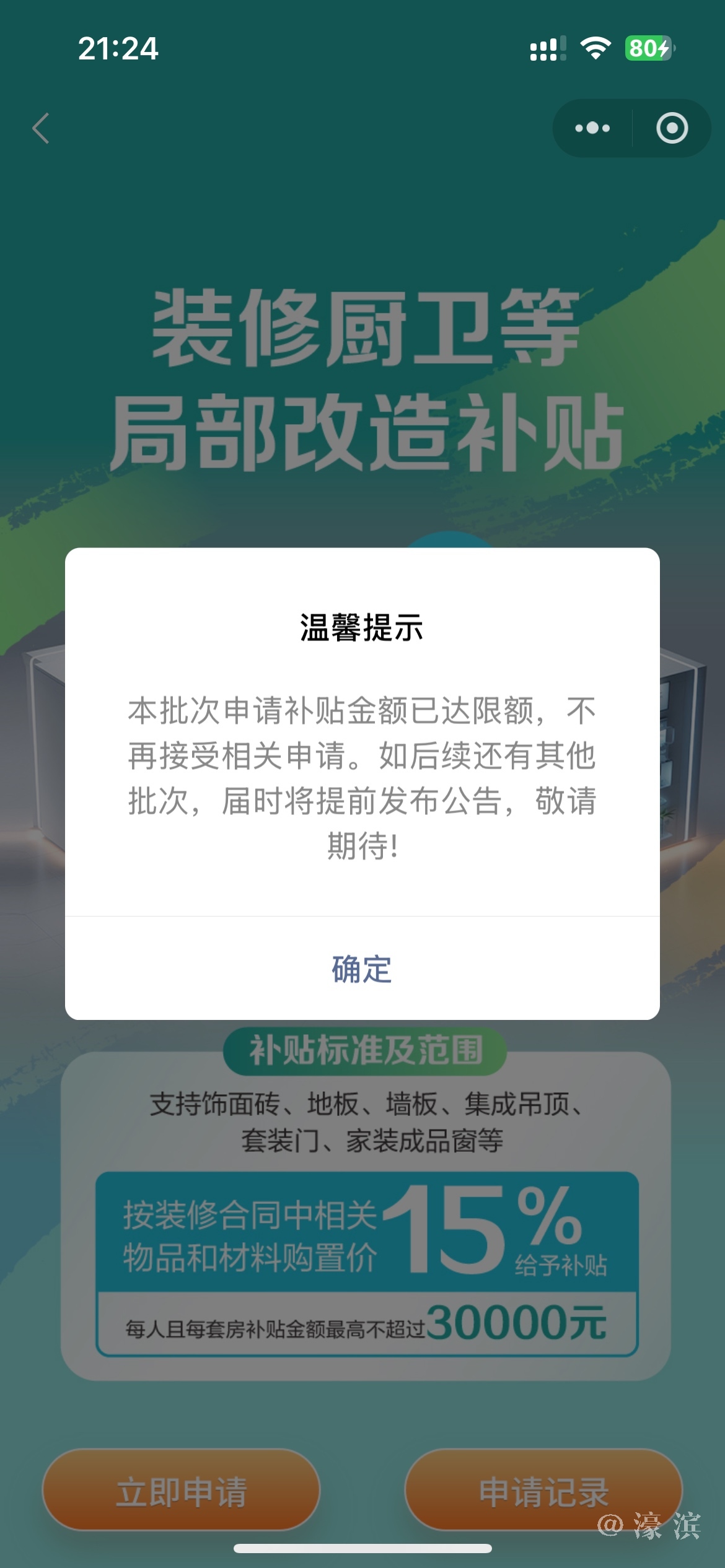This screenshot has width=725, height=1568.
Task: Open the mini program three-dot menu
Action: click(x=592, y=128)
